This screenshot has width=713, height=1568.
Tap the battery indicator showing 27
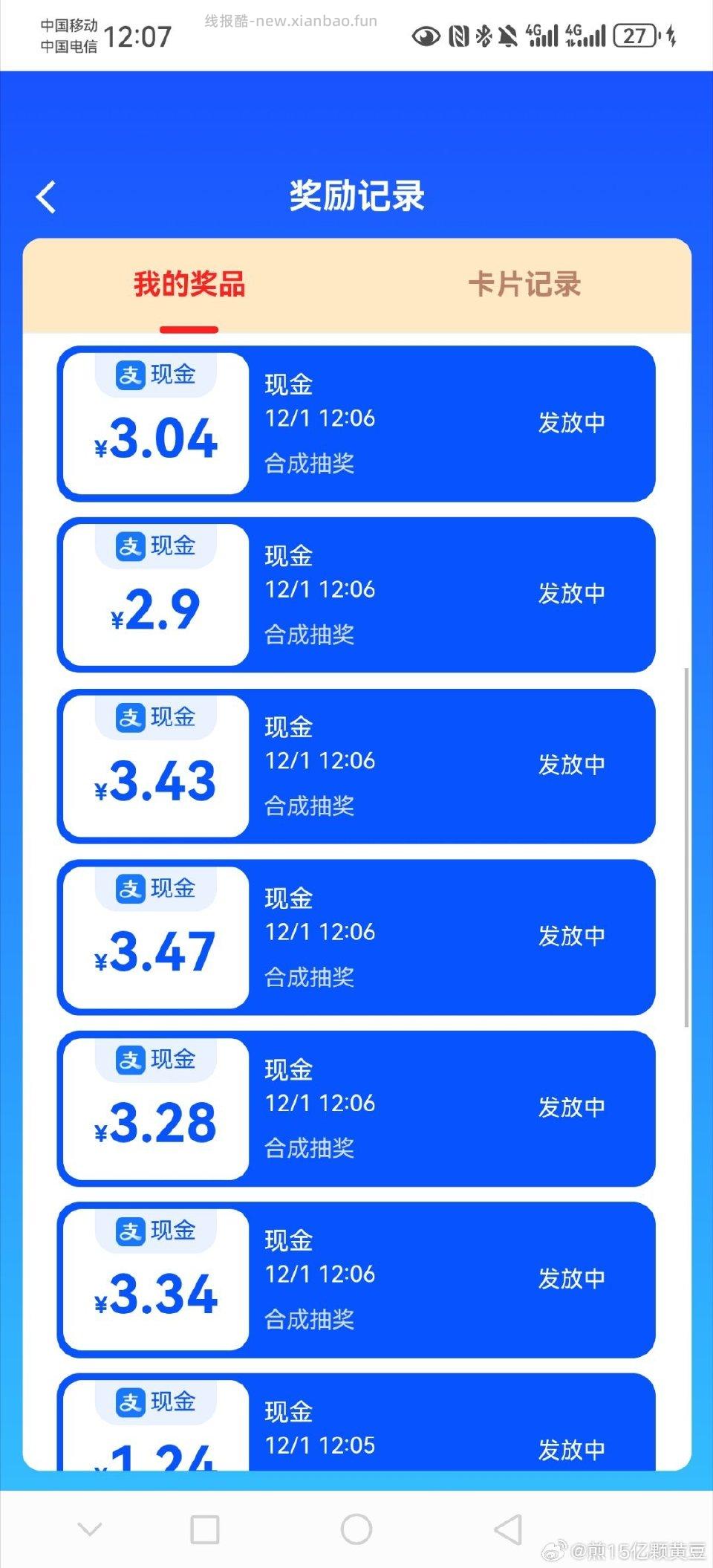[635, 35]
